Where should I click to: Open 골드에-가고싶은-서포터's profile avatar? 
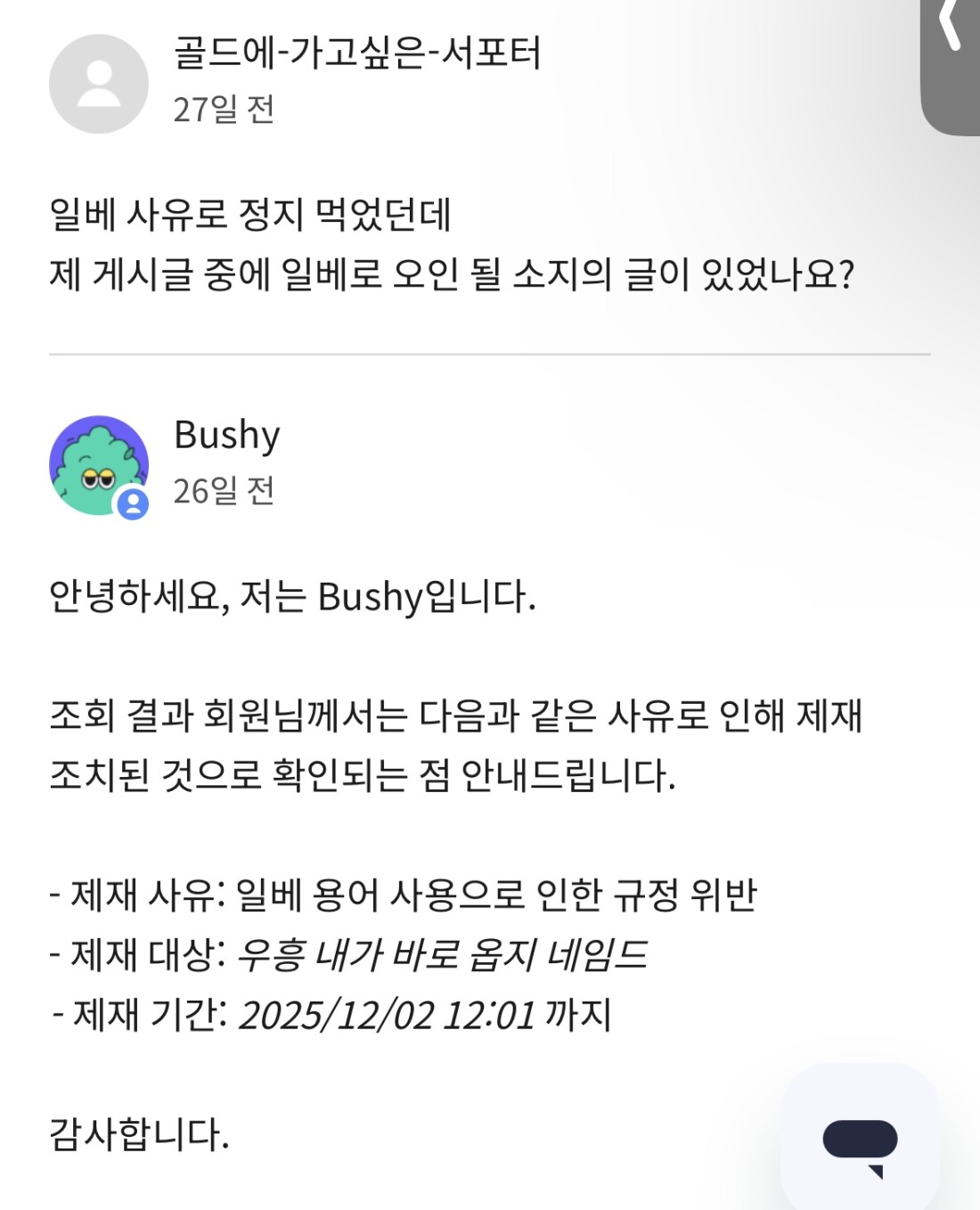(99, 85)
